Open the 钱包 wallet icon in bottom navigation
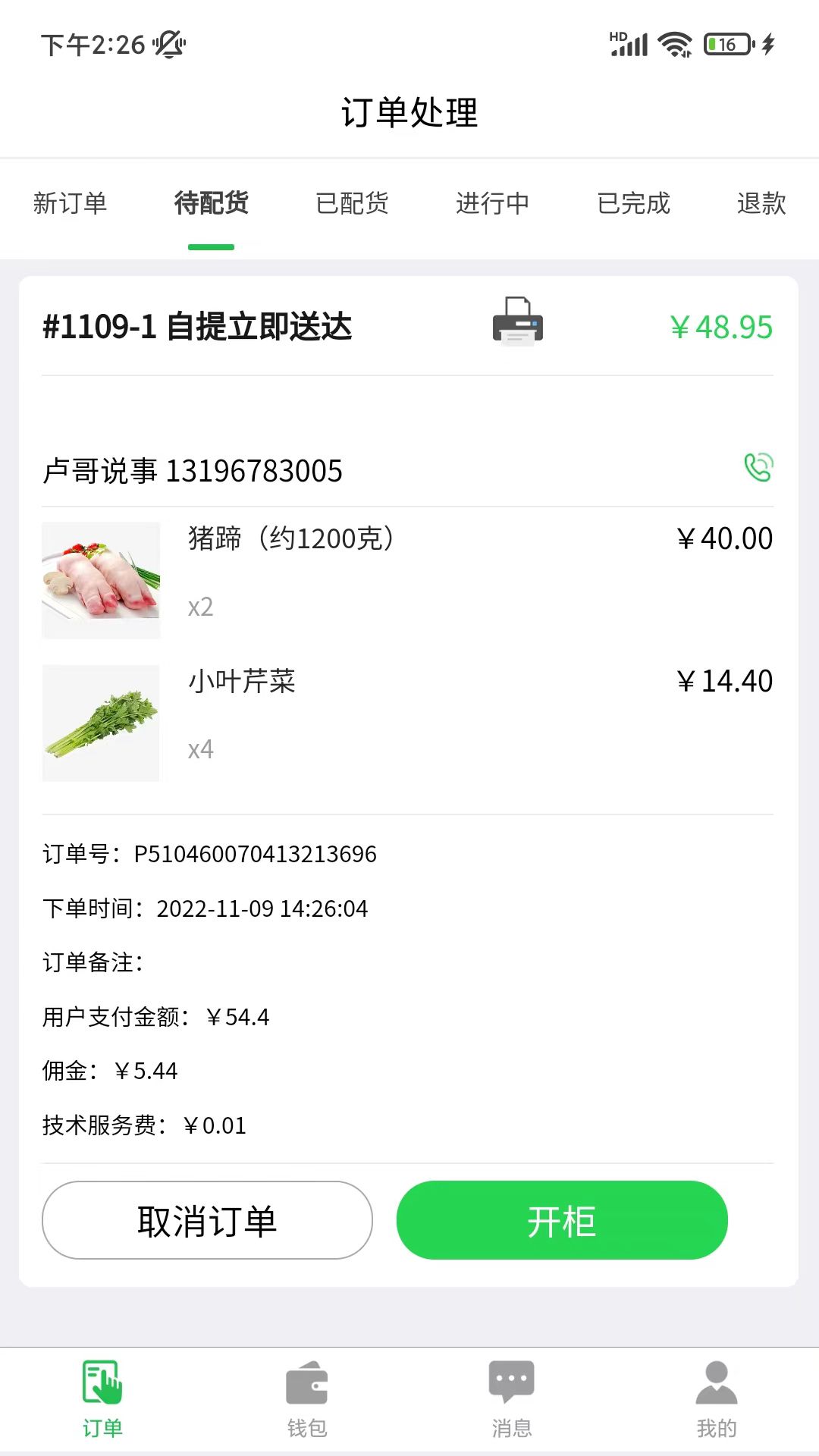The height and width of the screenshot is (1456, 819). click(x=307, y=1399)
